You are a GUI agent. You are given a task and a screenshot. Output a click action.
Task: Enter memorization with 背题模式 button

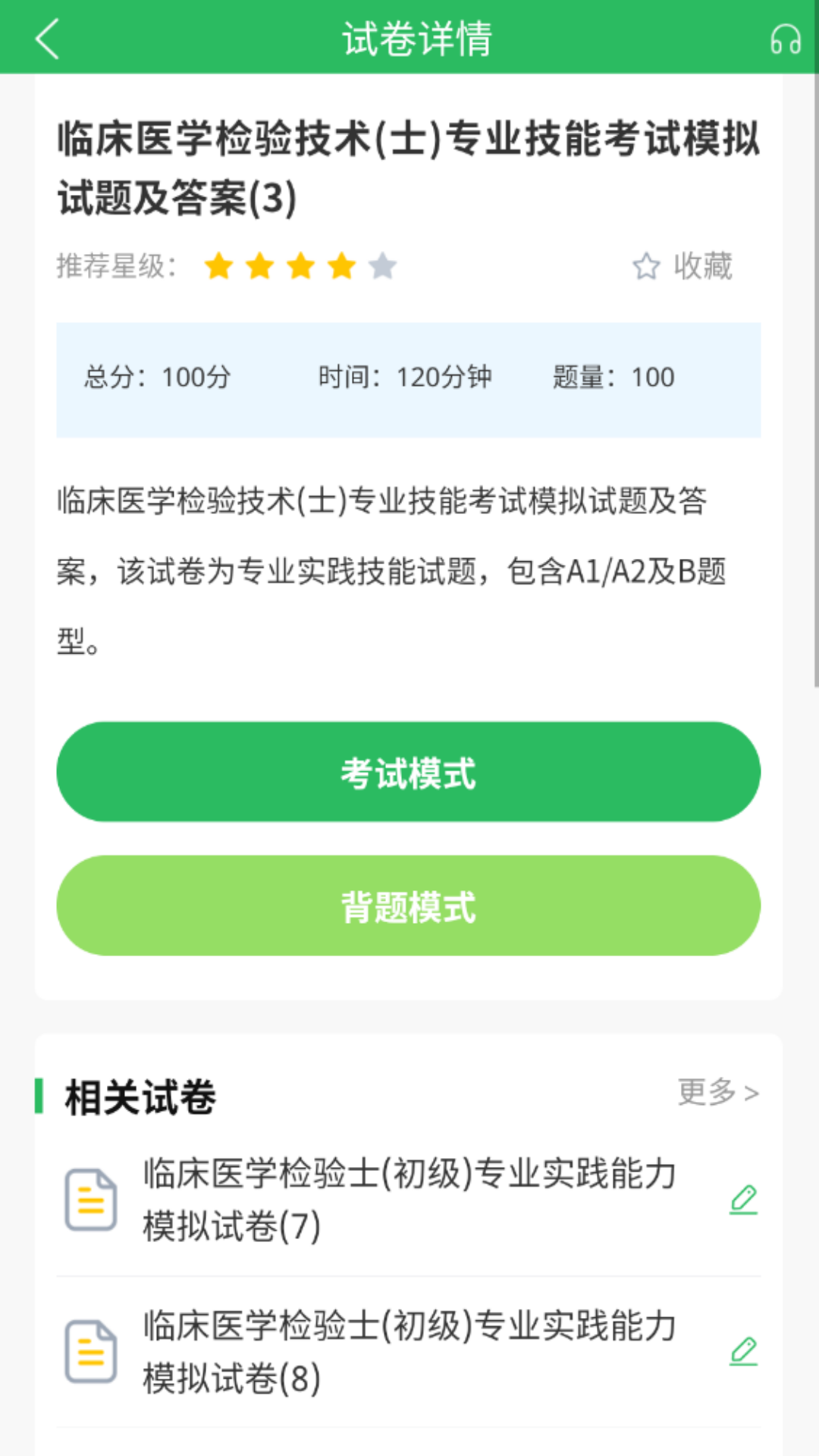click(x=409, y=905)
